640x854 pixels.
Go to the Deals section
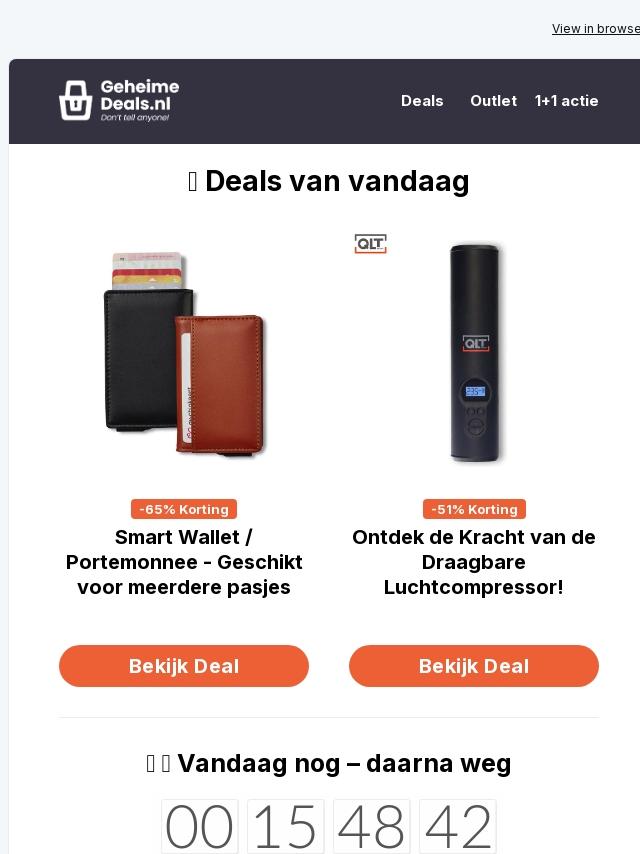[422, 101]
